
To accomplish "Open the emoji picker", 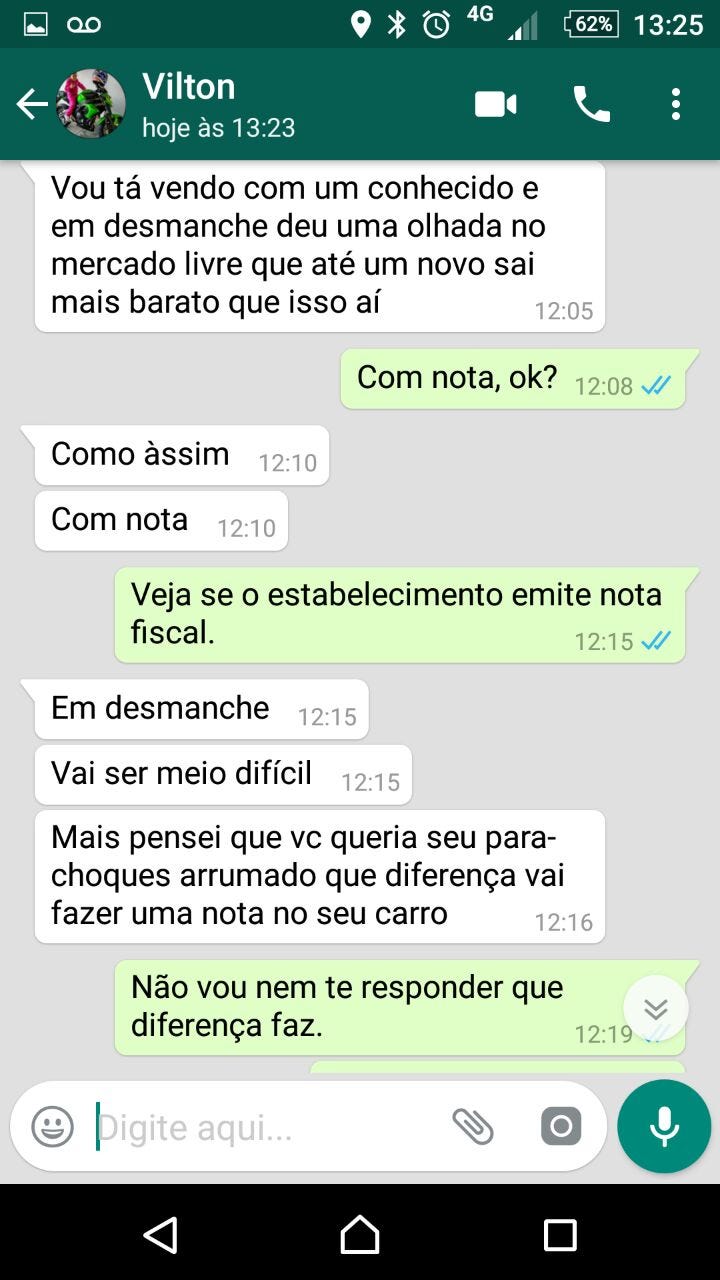I will click(x=53, y=1127).
